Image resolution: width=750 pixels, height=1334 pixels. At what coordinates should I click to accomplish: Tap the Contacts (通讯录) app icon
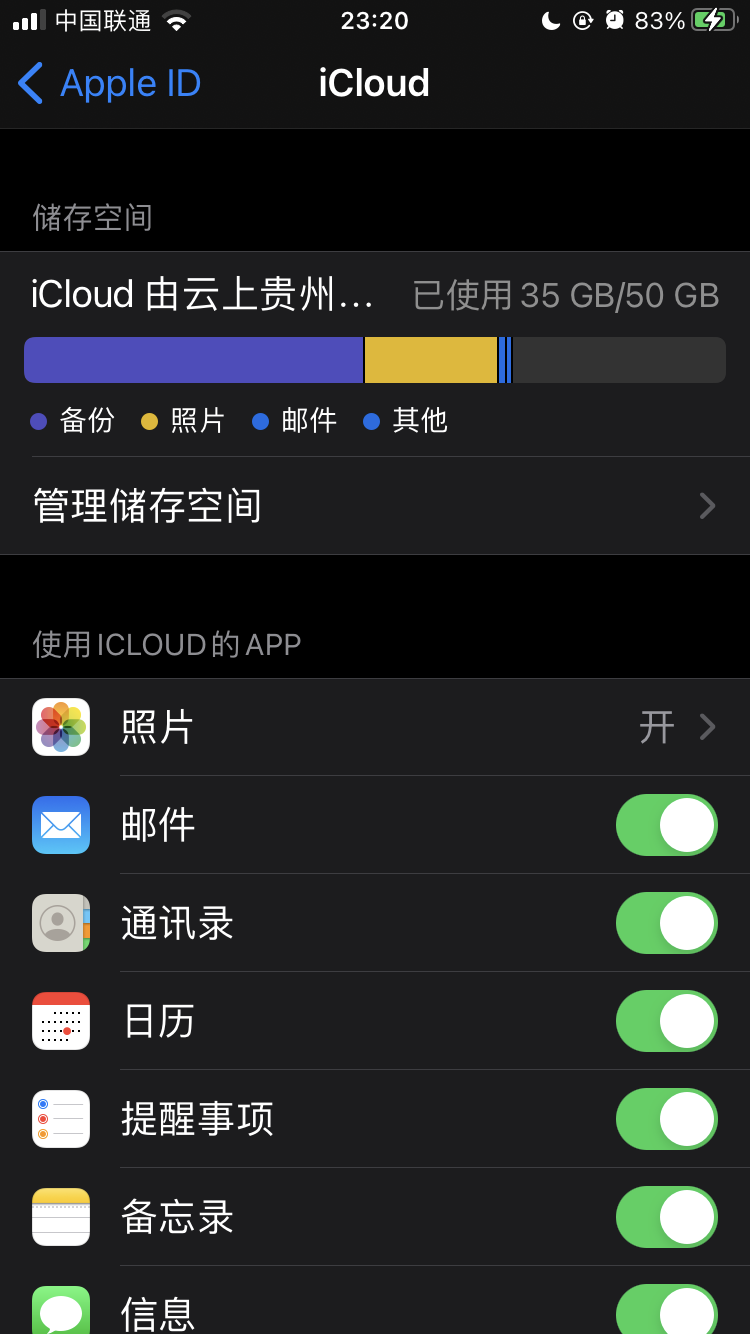(60, 923)
